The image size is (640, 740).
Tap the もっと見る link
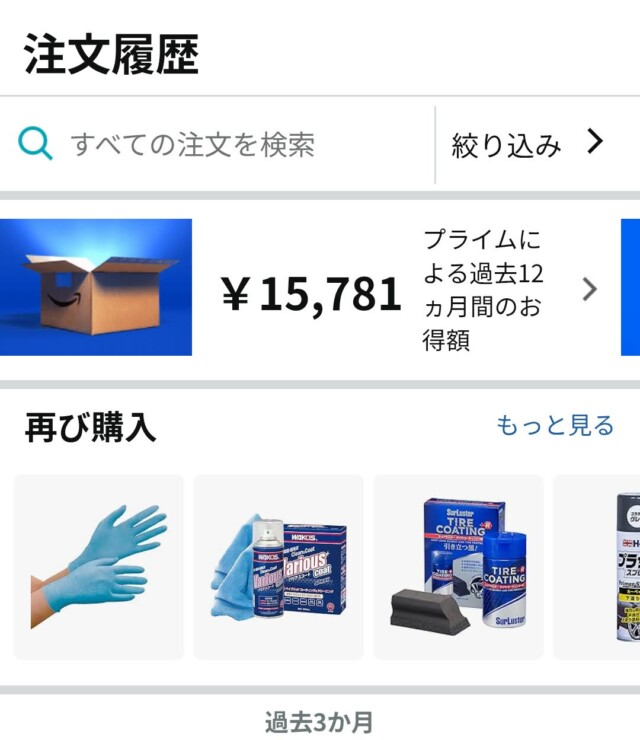click(555, 425)
